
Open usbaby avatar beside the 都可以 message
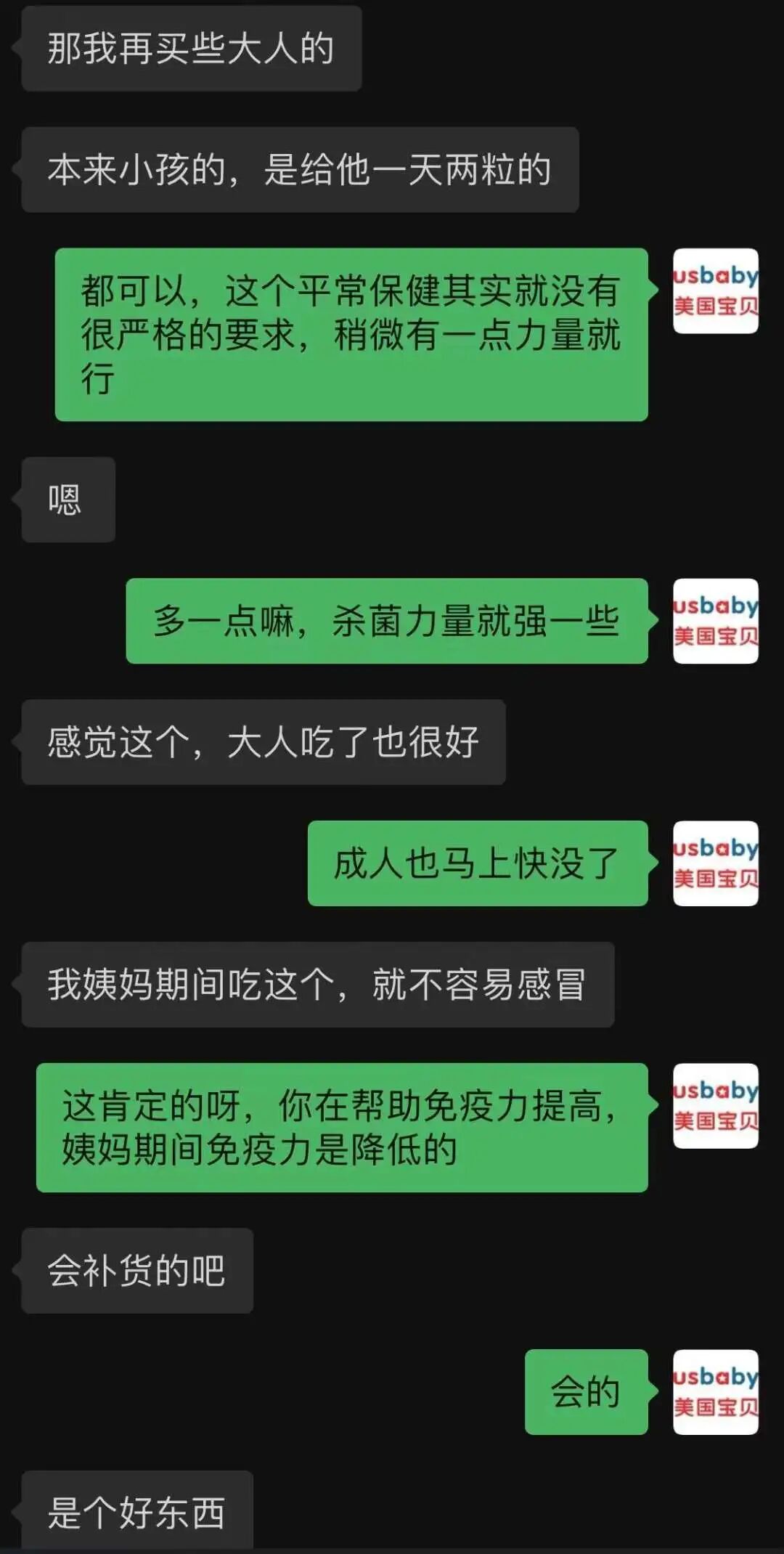click(x=716, y=291)
